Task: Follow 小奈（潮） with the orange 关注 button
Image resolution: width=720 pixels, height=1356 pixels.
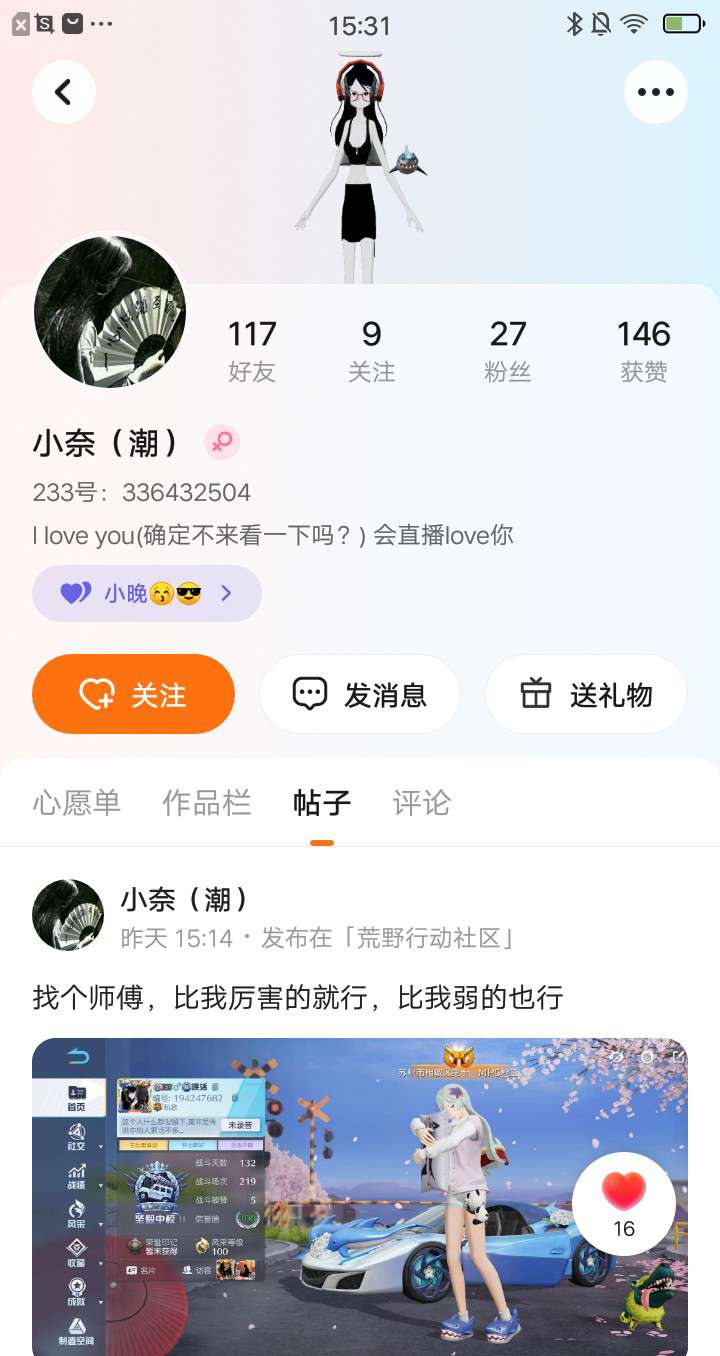Action: pyautogui.click(x=134, y=694)
